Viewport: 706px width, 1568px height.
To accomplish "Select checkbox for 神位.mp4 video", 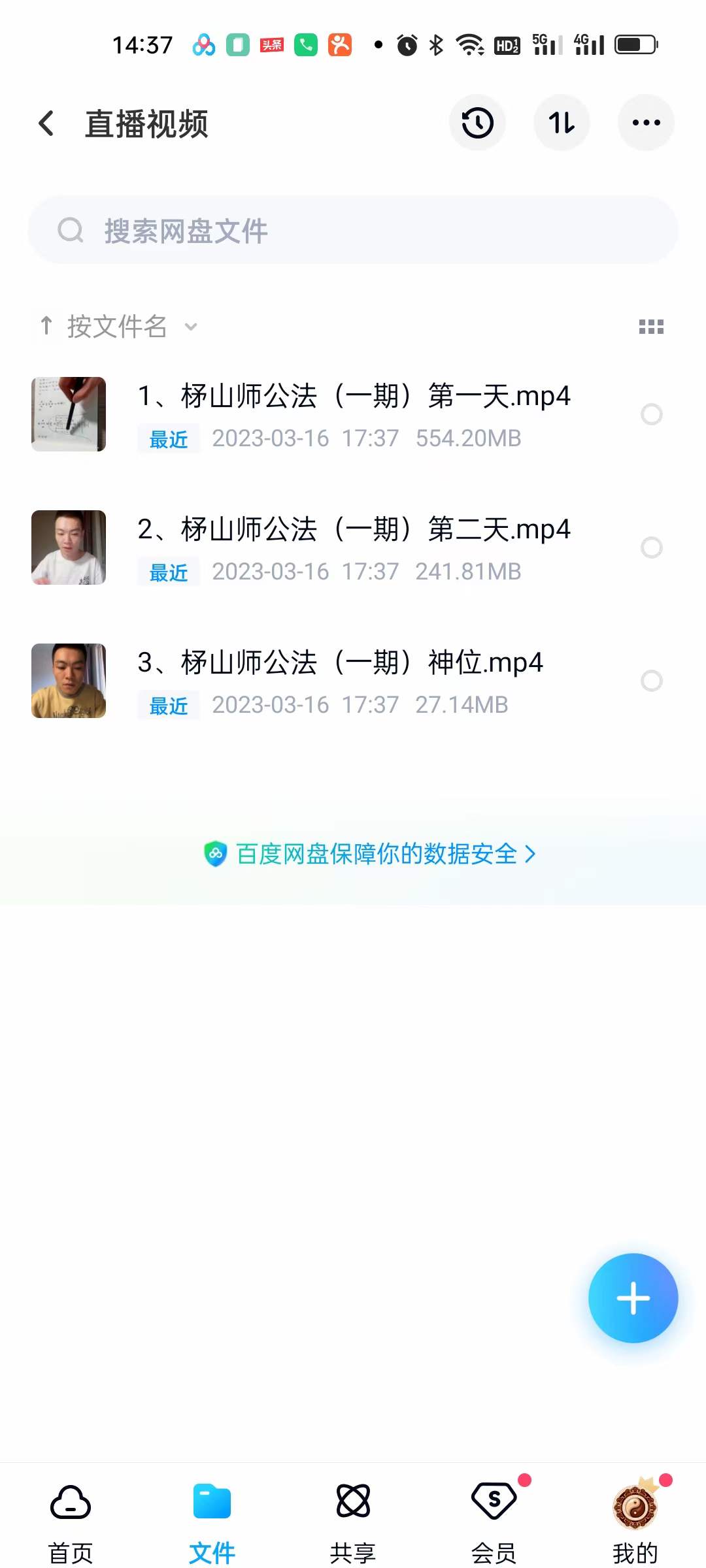I will [651, 681].
